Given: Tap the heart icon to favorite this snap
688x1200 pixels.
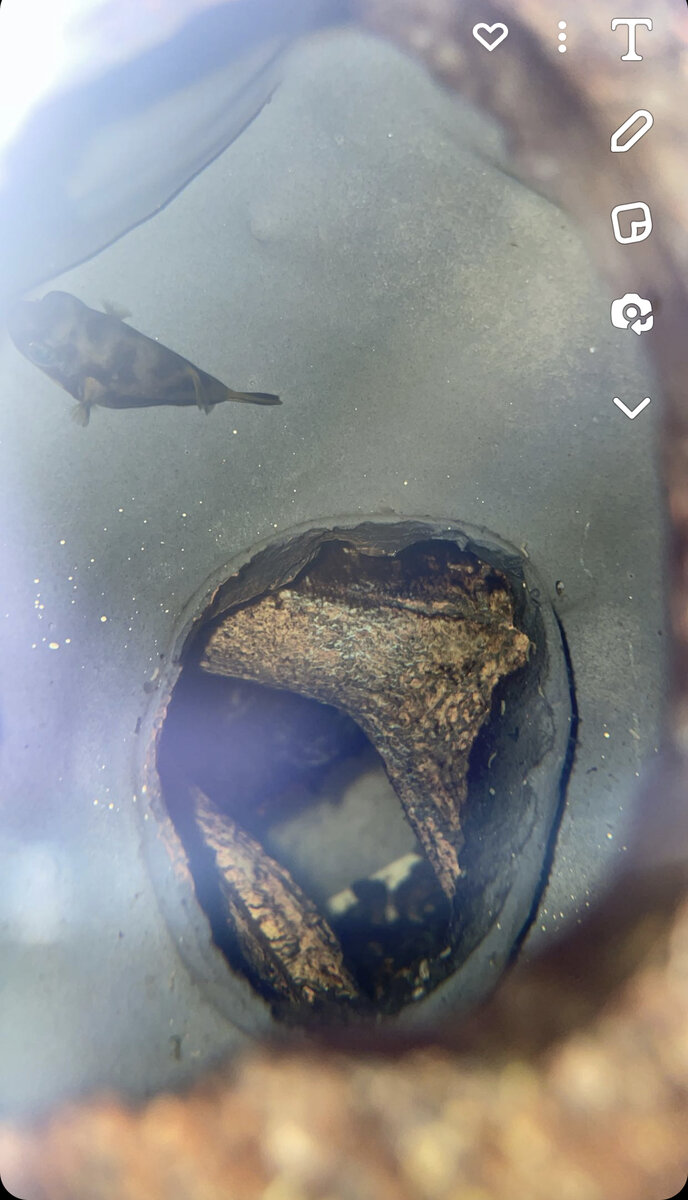Looking at the screenshot, I should 490,37.
